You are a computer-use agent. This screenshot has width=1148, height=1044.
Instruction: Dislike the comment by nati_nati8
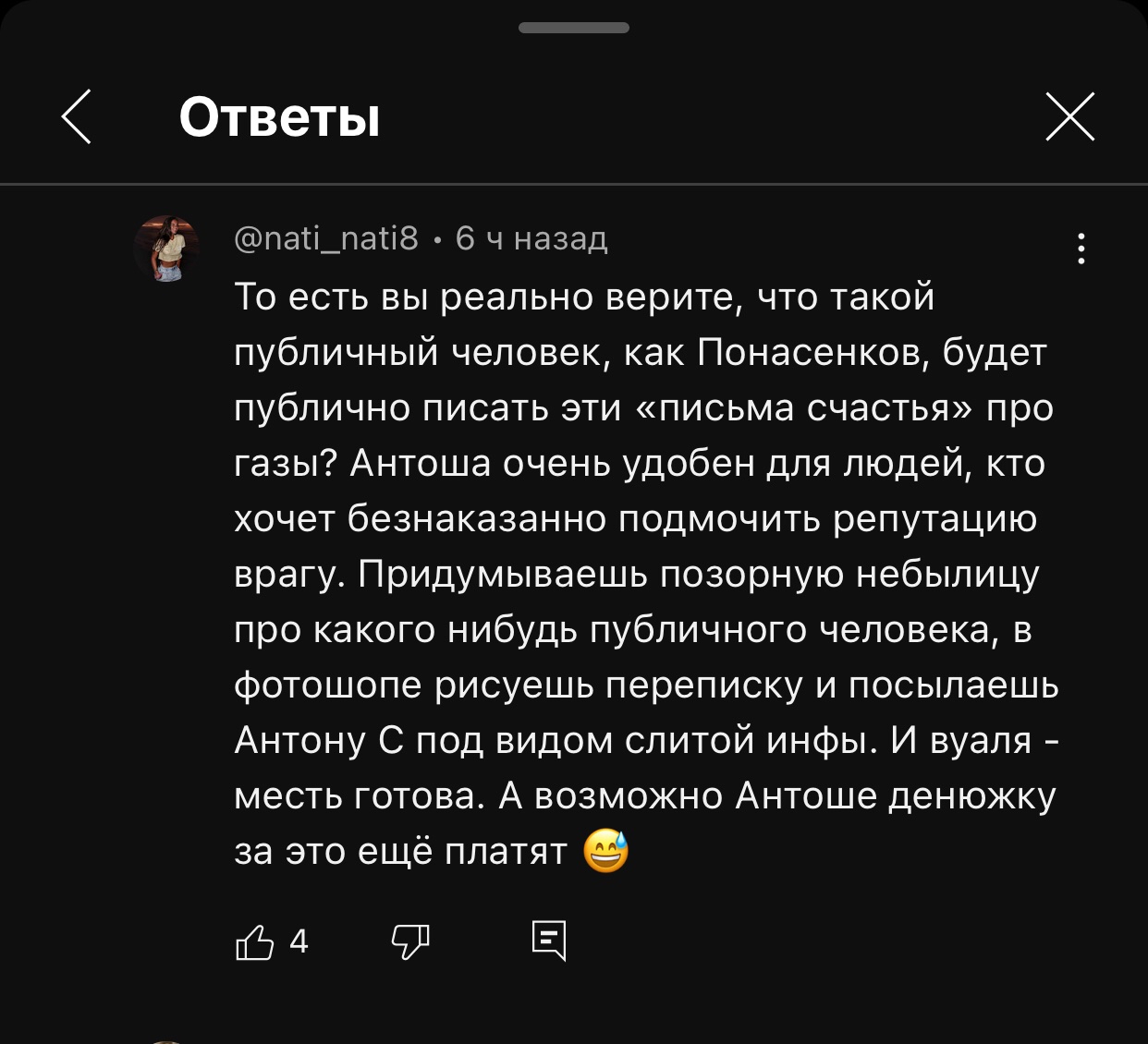click(410, 941)
